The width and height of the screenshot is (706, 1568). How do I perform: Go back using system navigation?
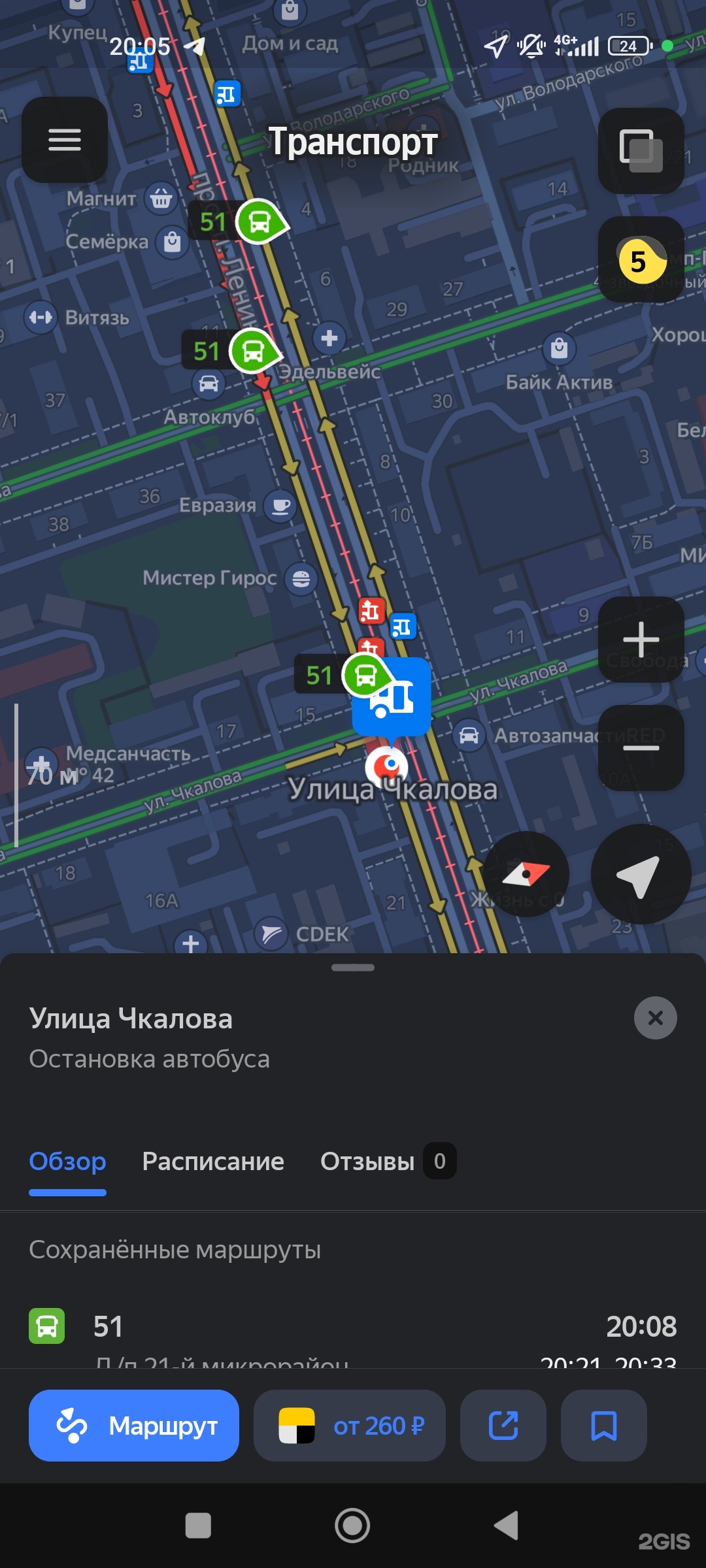click(507, 1526)
